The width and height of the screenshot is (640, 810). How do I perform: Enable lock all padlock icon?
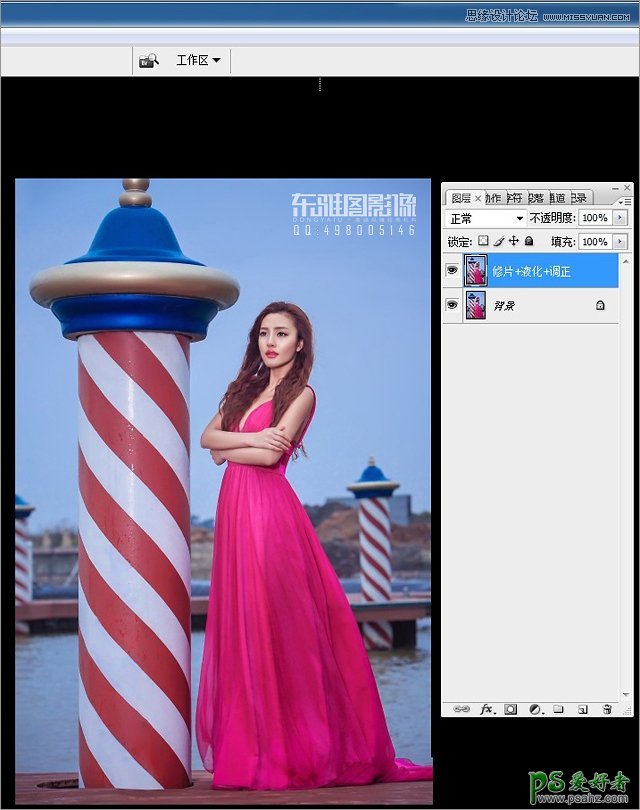529,241
